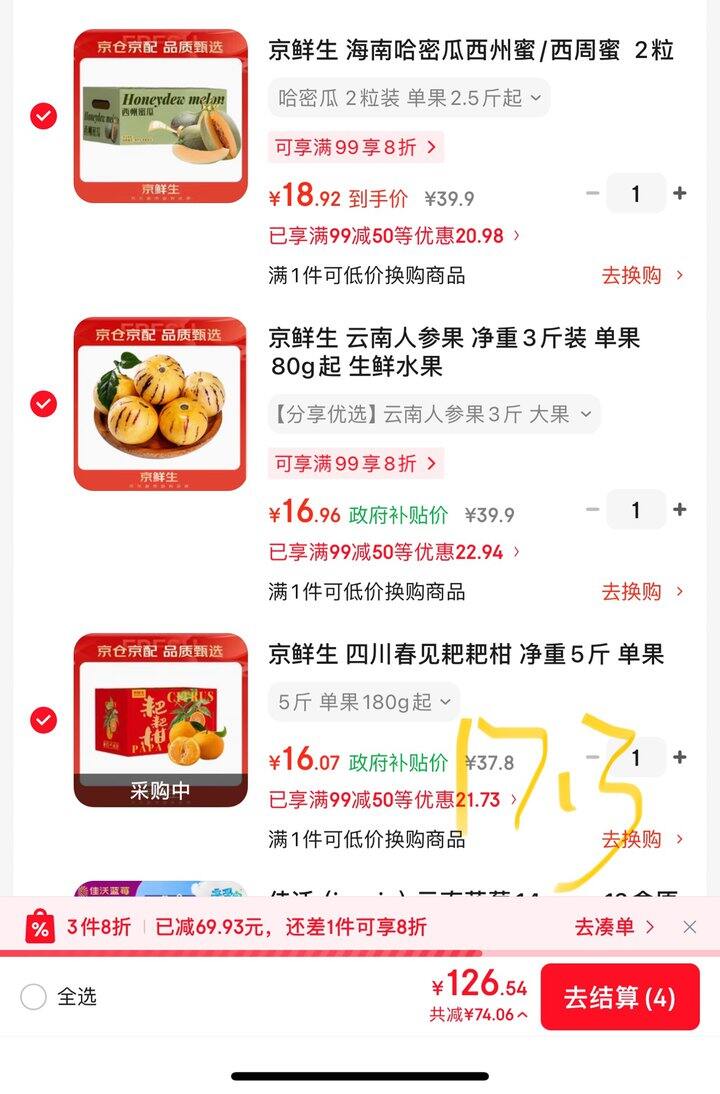720x1094 pixels.
Task: Dismiss the 3件8折 promotion banner
Action: [x=690, y=927]
